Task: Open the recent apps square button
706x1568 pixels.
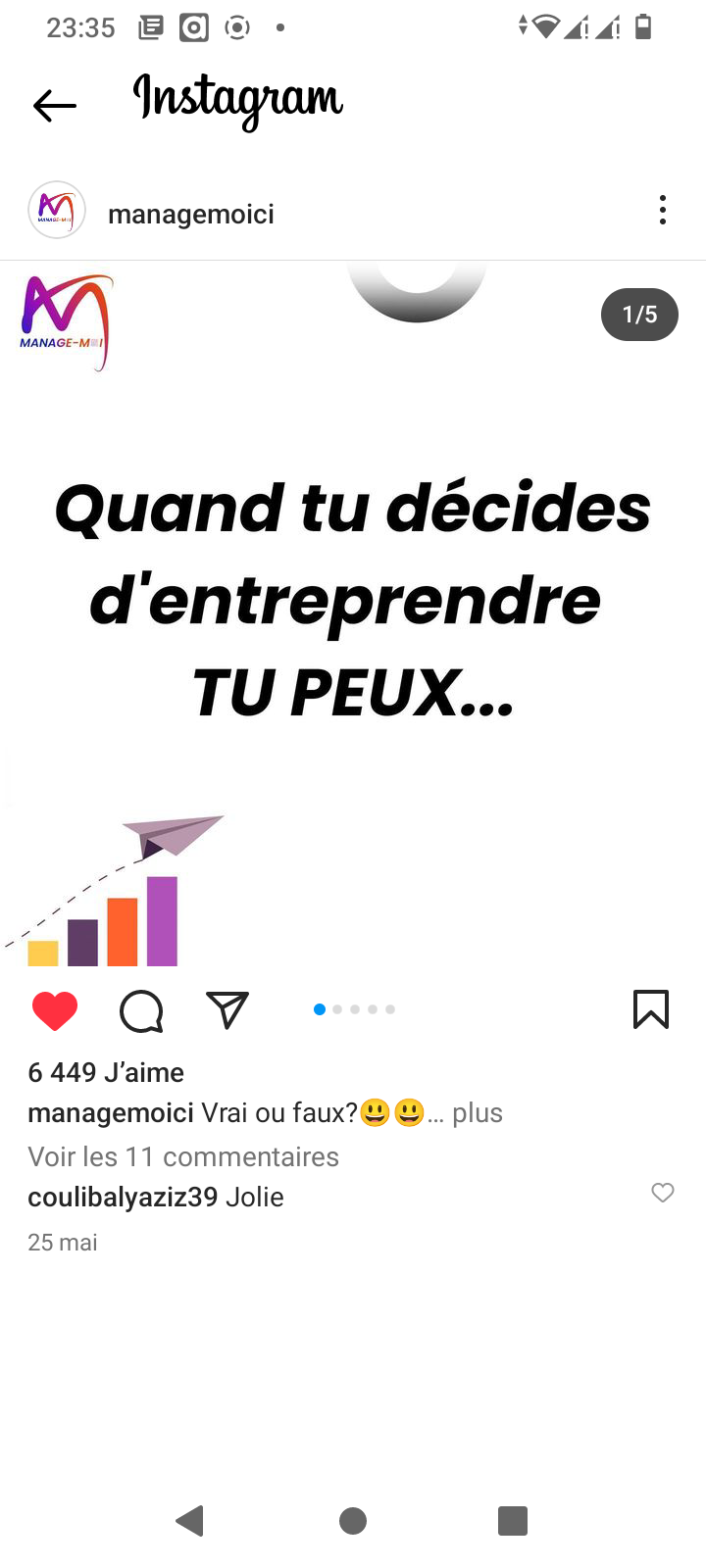Action: 513,1521
